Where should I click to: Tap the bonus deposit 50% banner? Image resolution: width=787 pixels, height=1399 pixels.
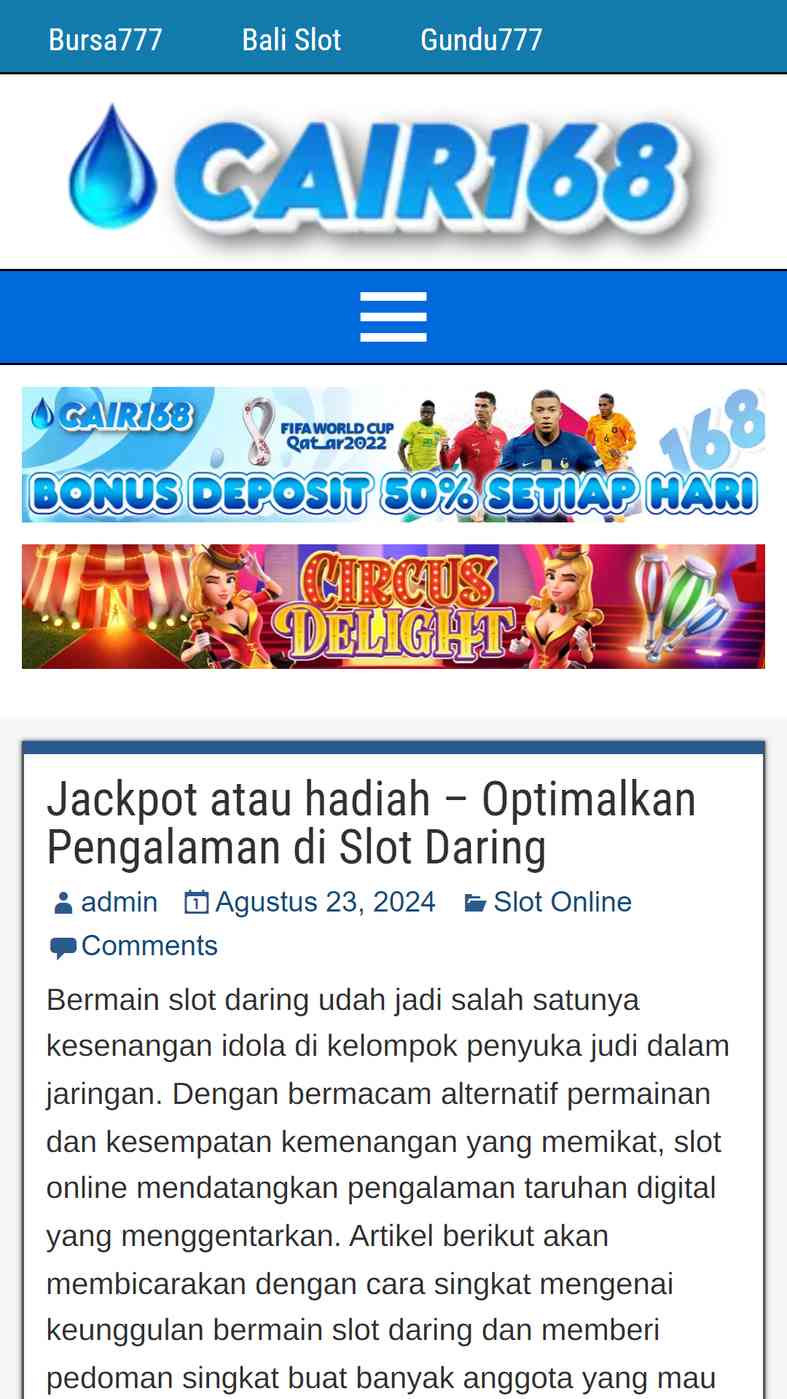coord(393,455)
